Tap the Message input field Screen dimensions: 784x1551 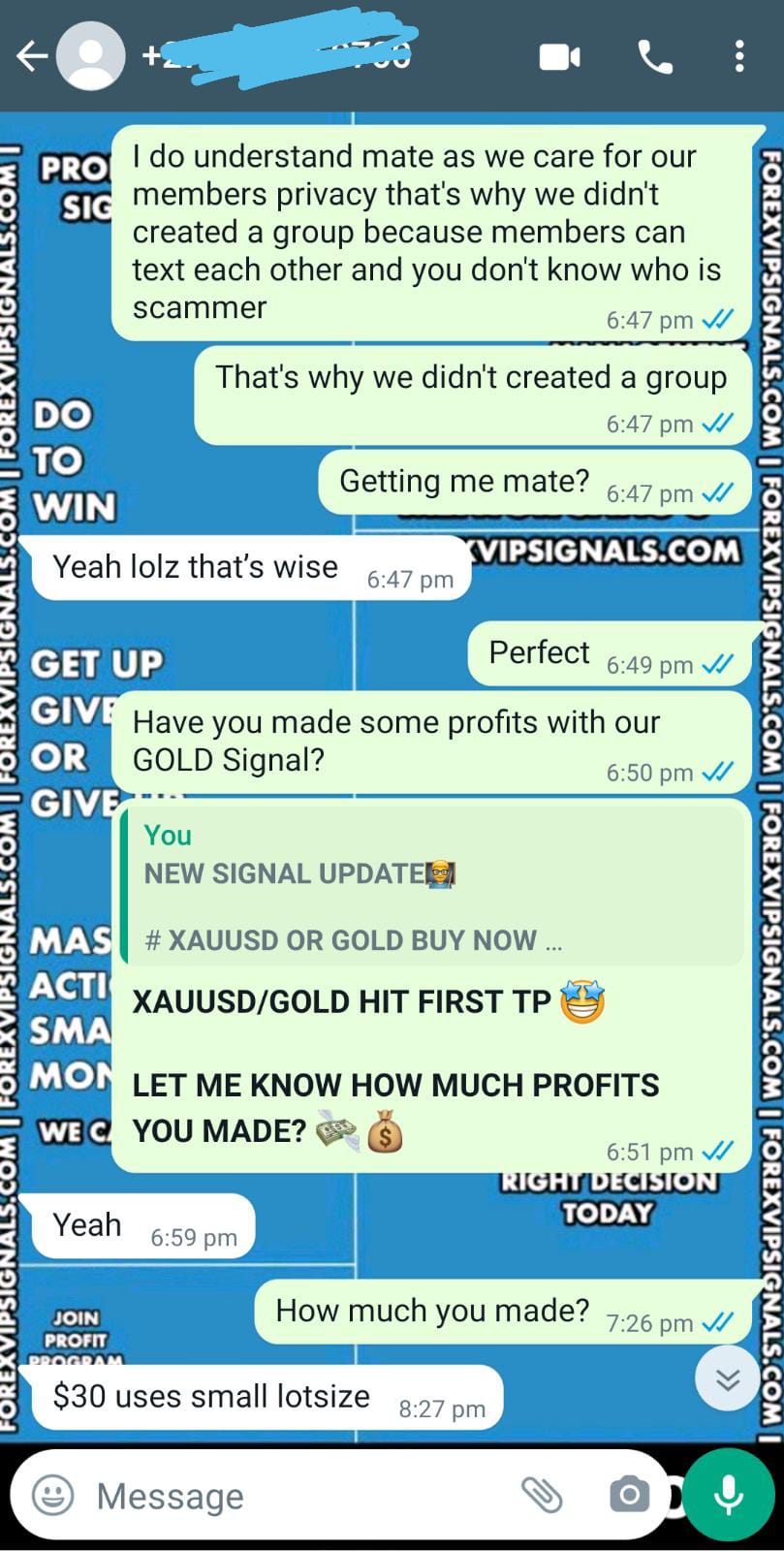[291, 1496]
